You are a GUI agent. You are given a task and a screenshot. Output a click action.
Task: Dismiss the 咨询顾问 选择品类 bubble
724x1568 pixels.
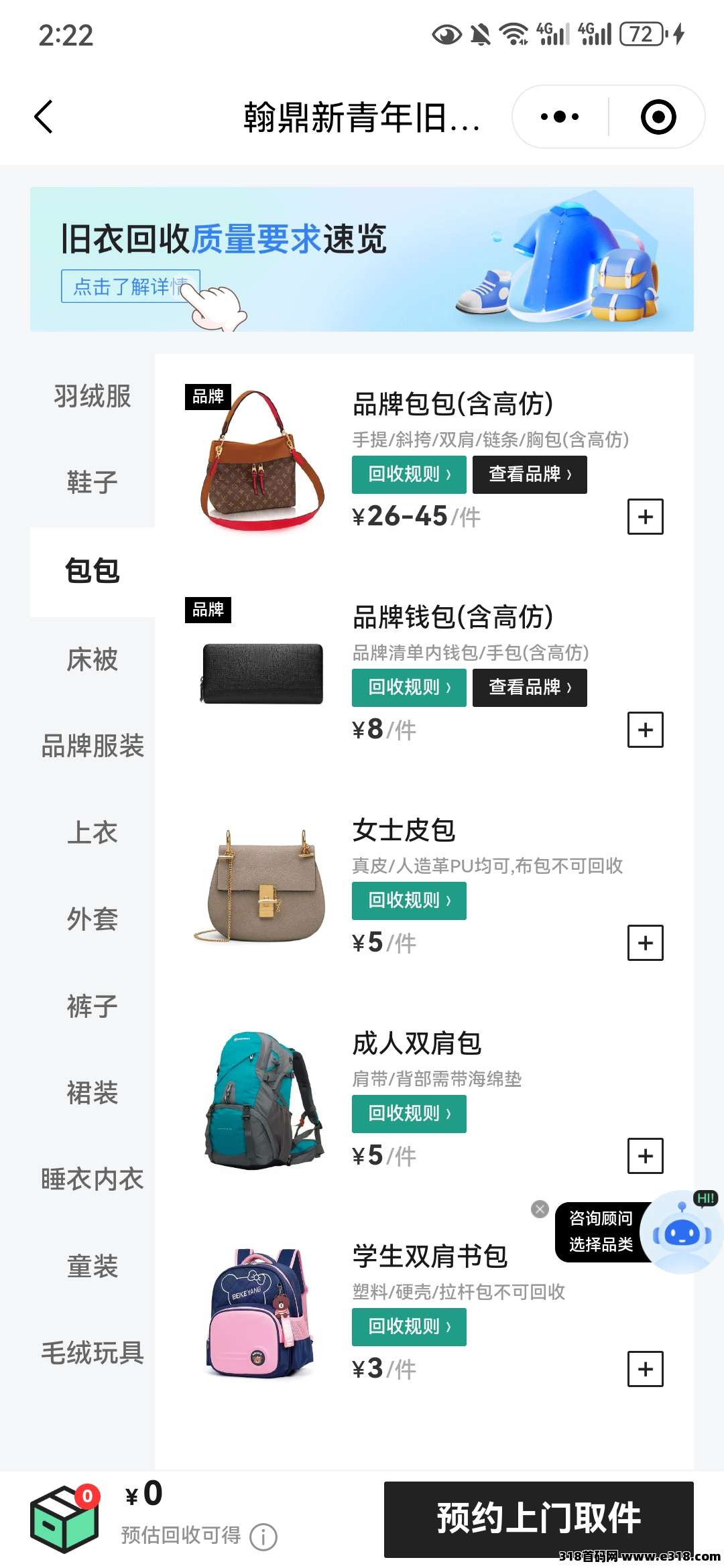click(540, 1209)
